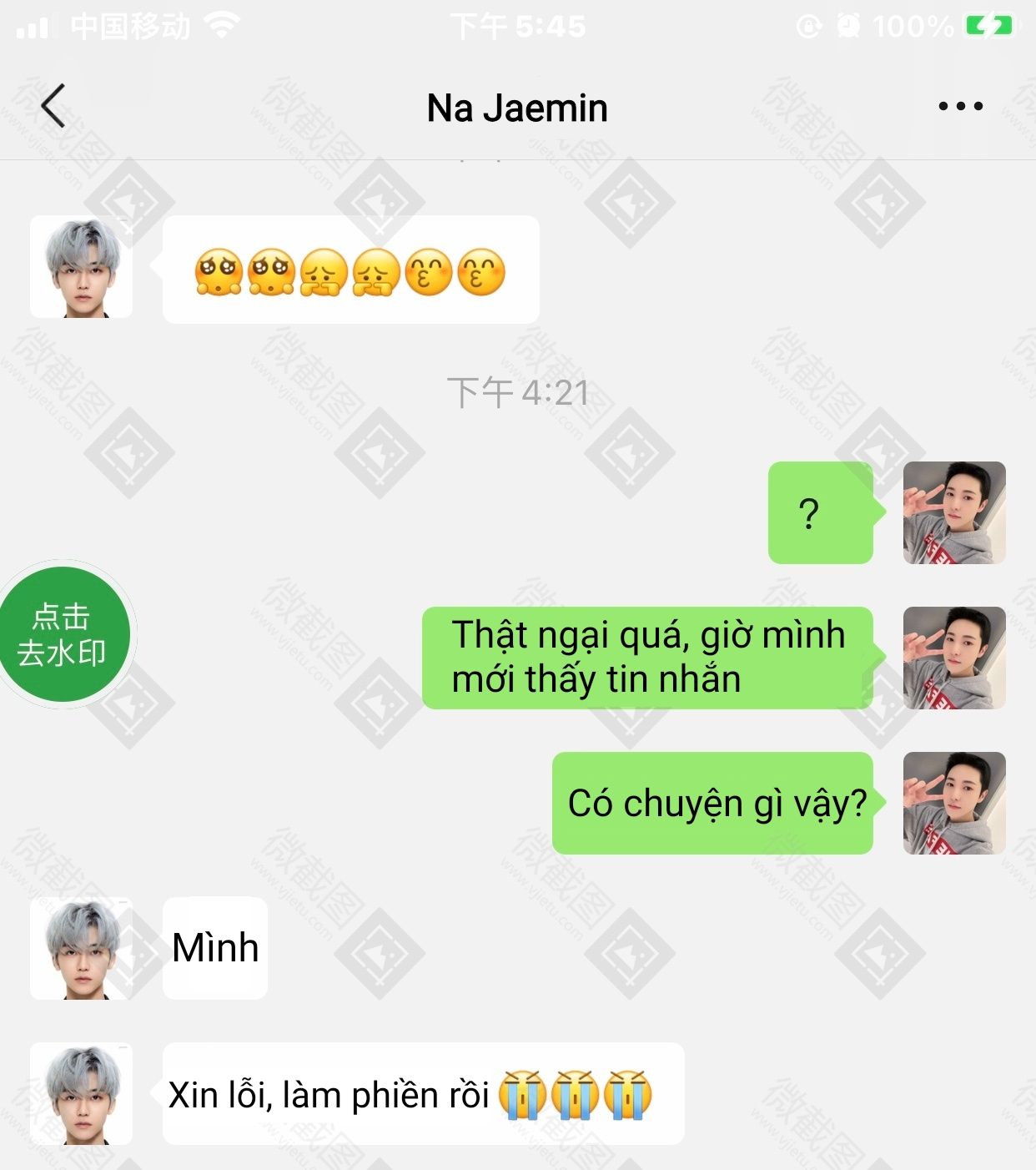
Task: Open Na Jaemin's avatar beside 'Mình' message
Action: [81, 948]
